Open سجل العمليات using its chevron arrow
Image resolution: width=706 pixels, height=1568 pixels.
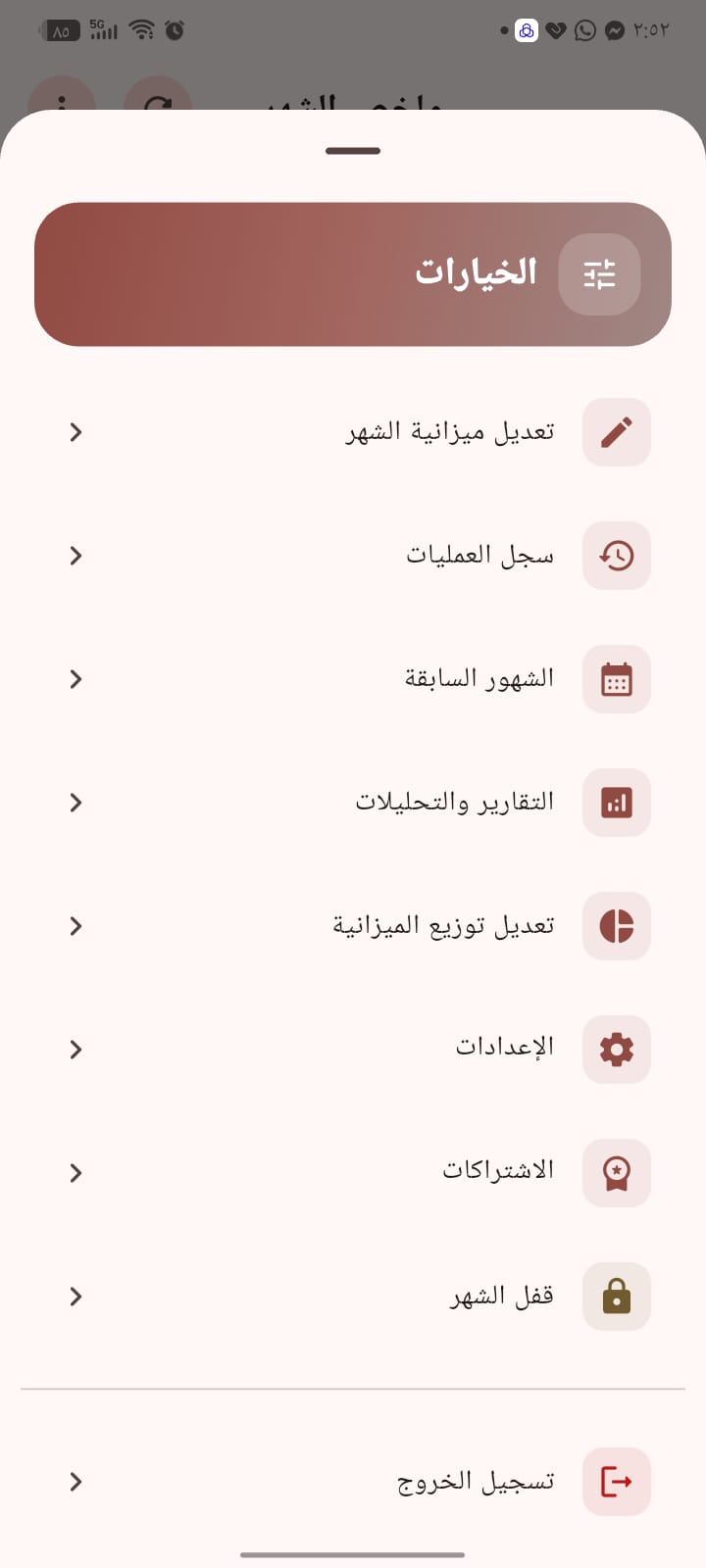pyautogui.click(x=76, y=556)
